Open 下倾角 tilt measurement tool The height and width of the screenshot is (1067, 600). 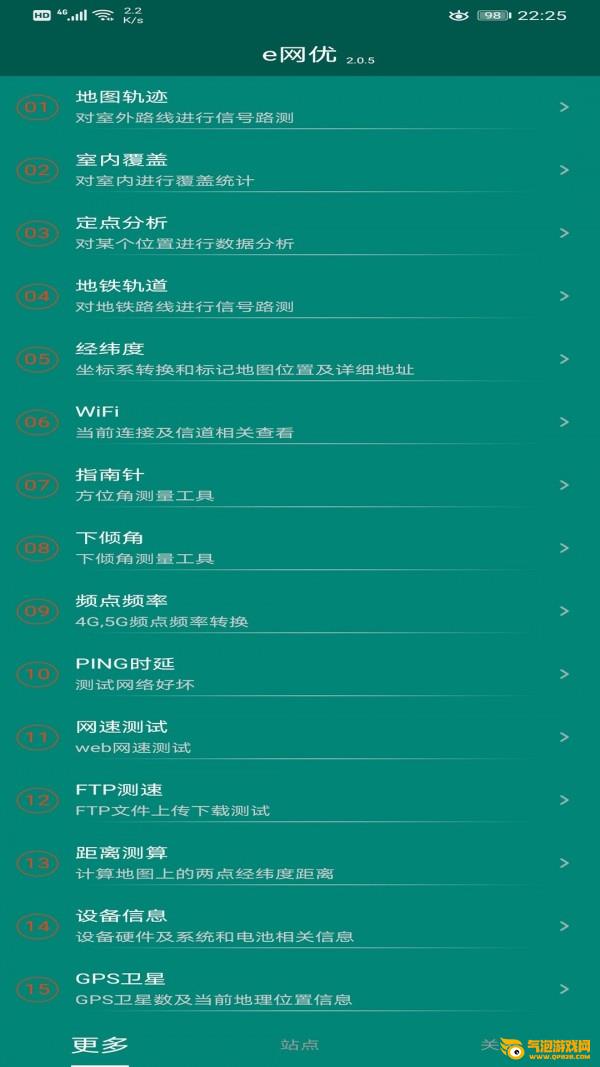point(300,548)
